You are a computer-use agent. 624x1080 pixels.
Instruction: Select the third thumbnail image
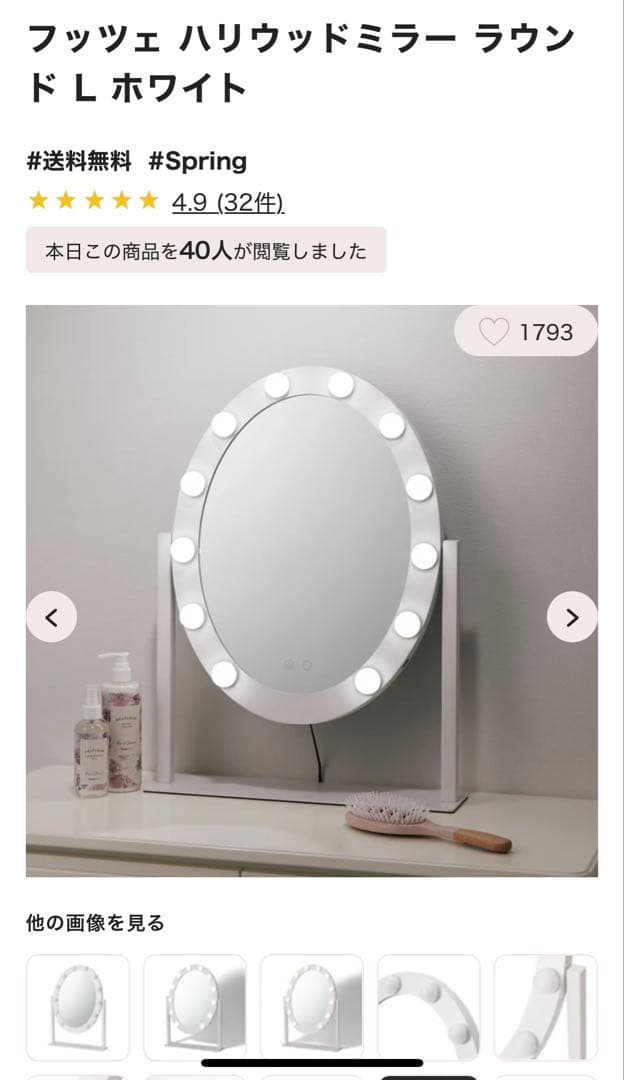[x=312, y=1006]
